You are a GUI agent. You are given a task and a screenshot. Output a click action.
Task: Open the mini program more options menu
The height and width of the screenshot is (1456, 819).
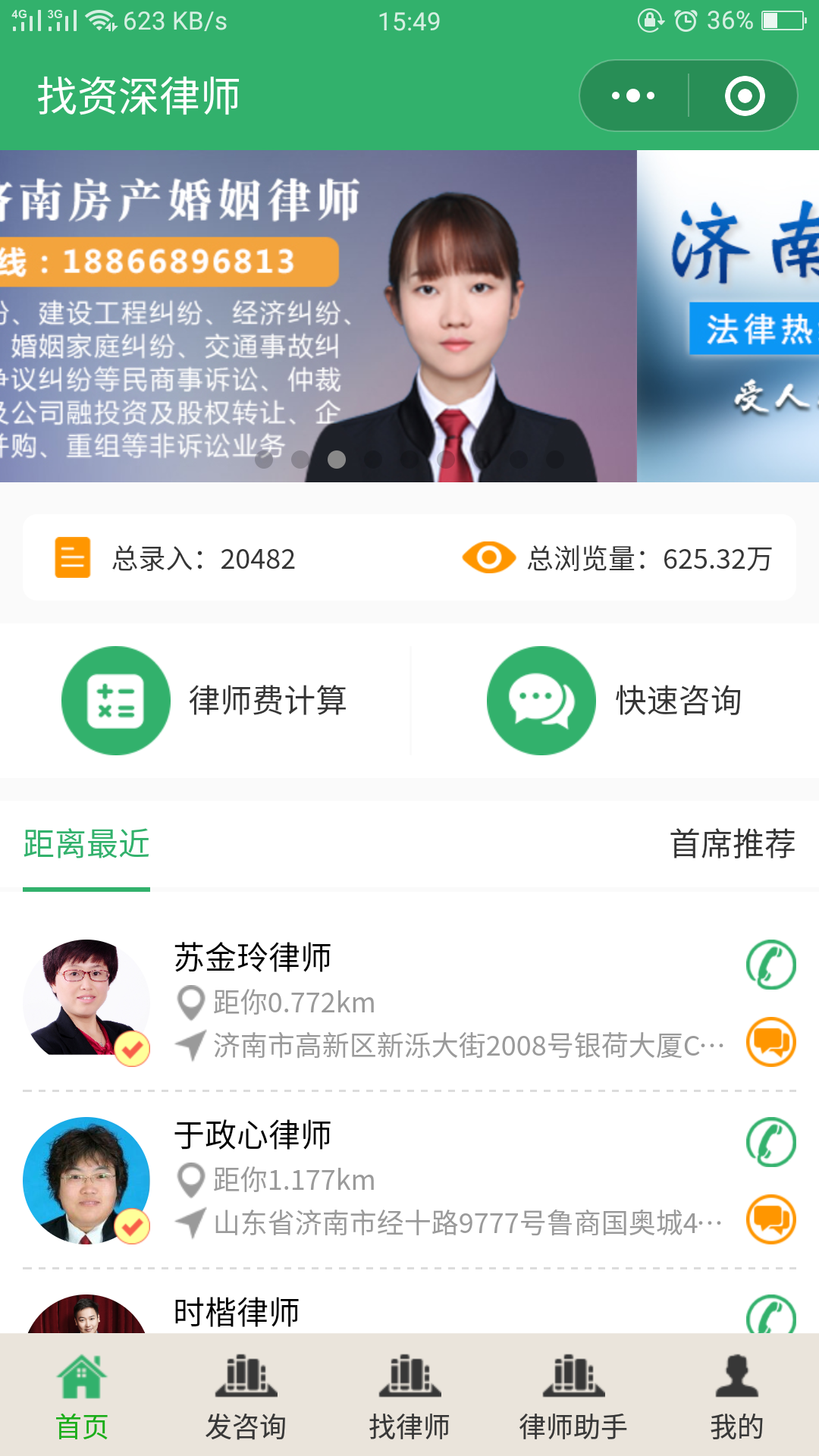click(x=634, y=96)
